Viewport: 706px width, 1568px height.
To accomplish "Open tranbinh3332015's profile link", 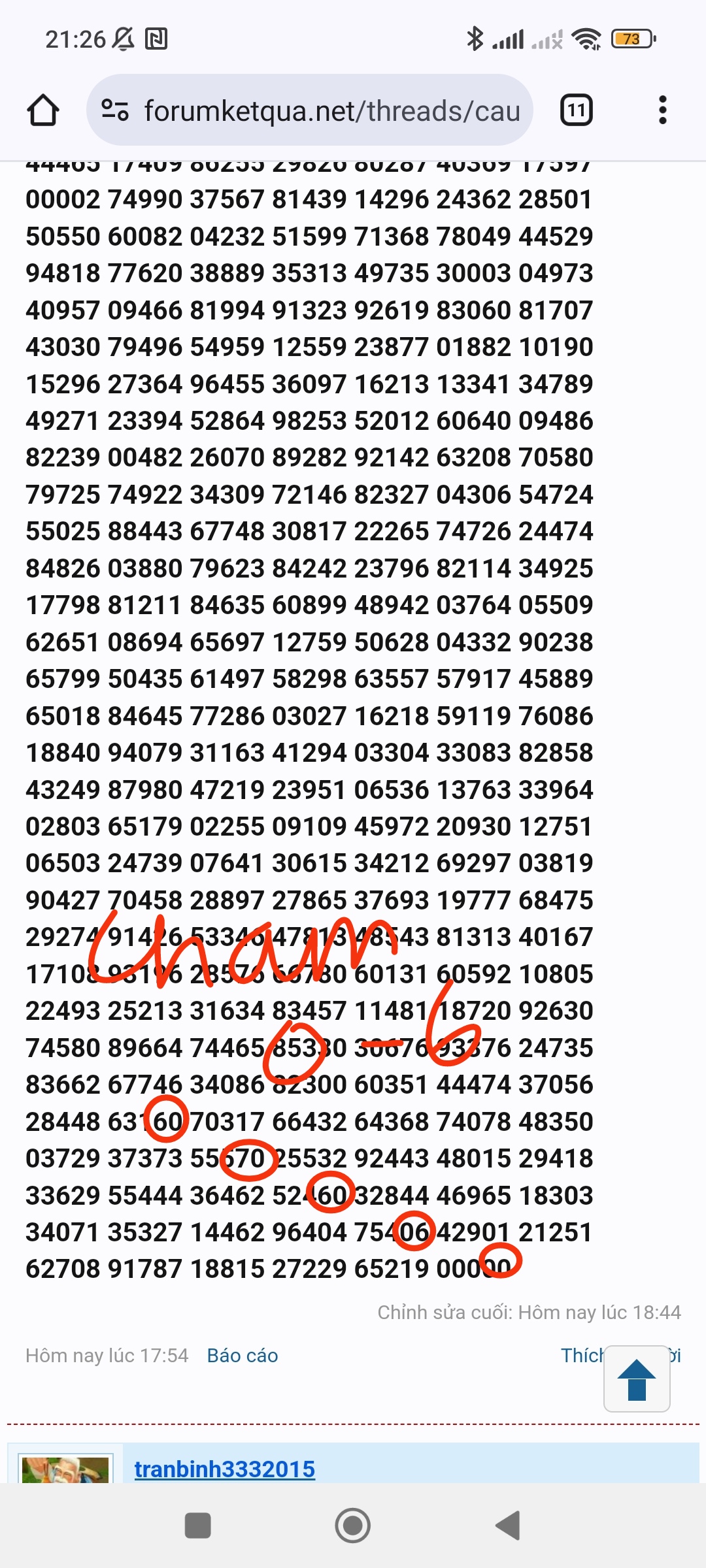I will pyautogui.click(x=224, y=1469).
